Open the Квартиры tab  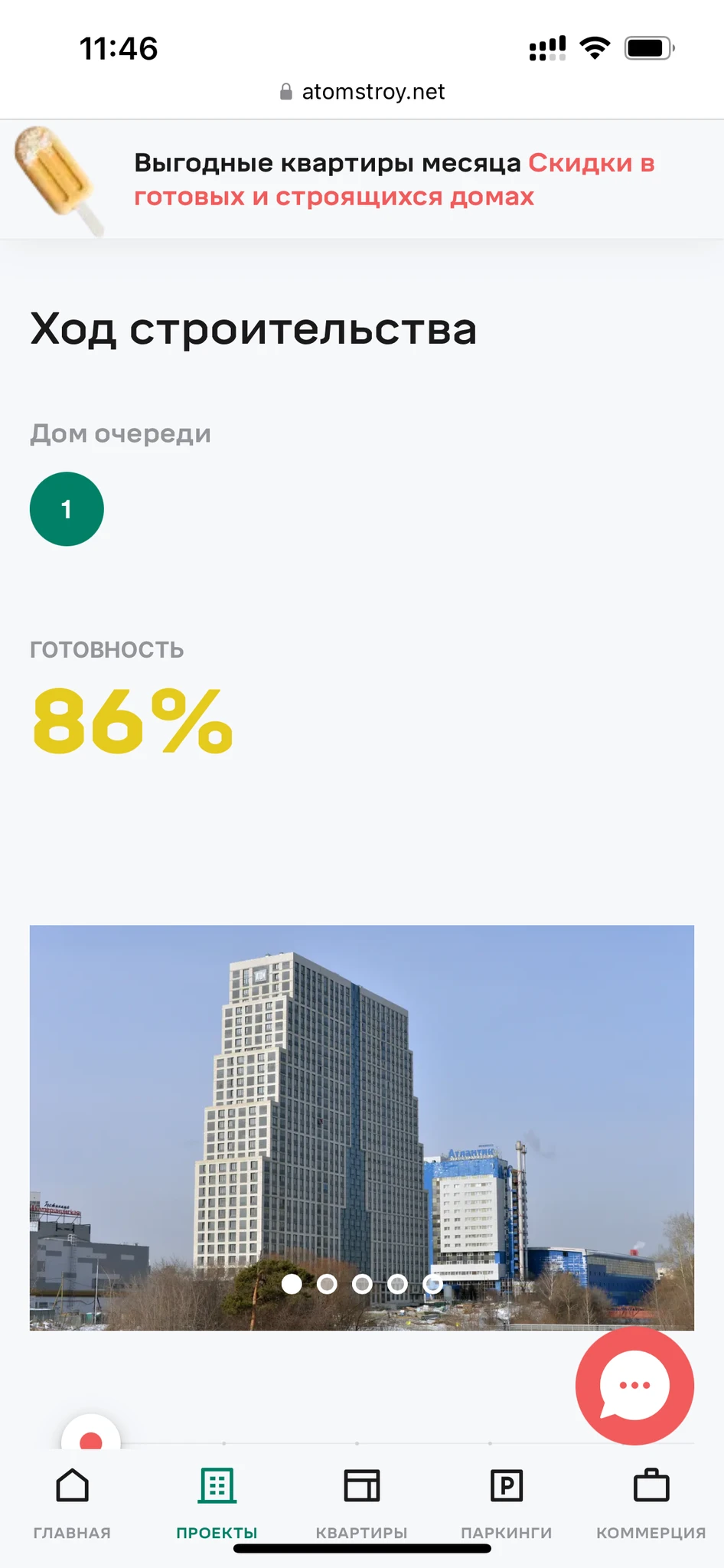[x=361, y=1502]
